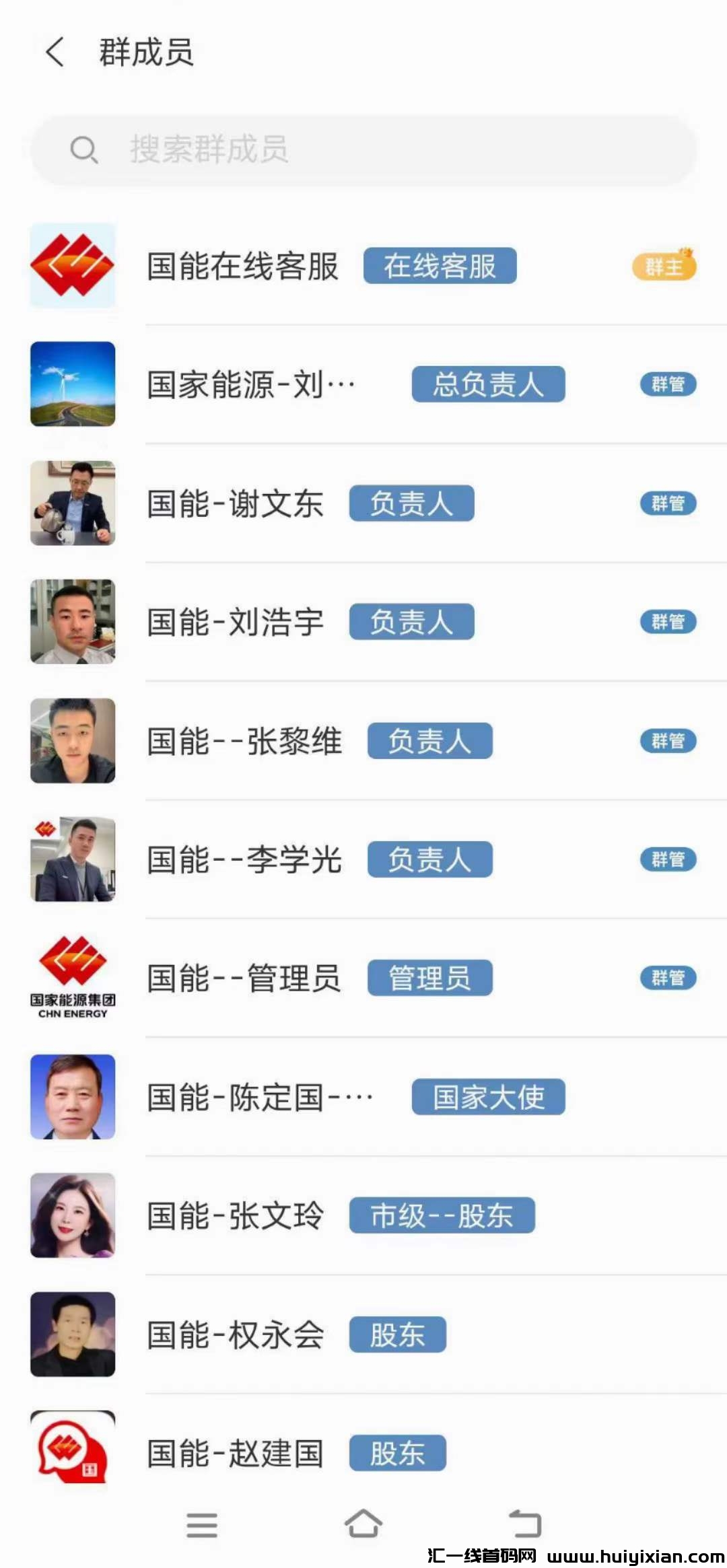Screen dimensions: 727x1568
Task: Go to the system home screen
Action: (x=363, y=1524)
